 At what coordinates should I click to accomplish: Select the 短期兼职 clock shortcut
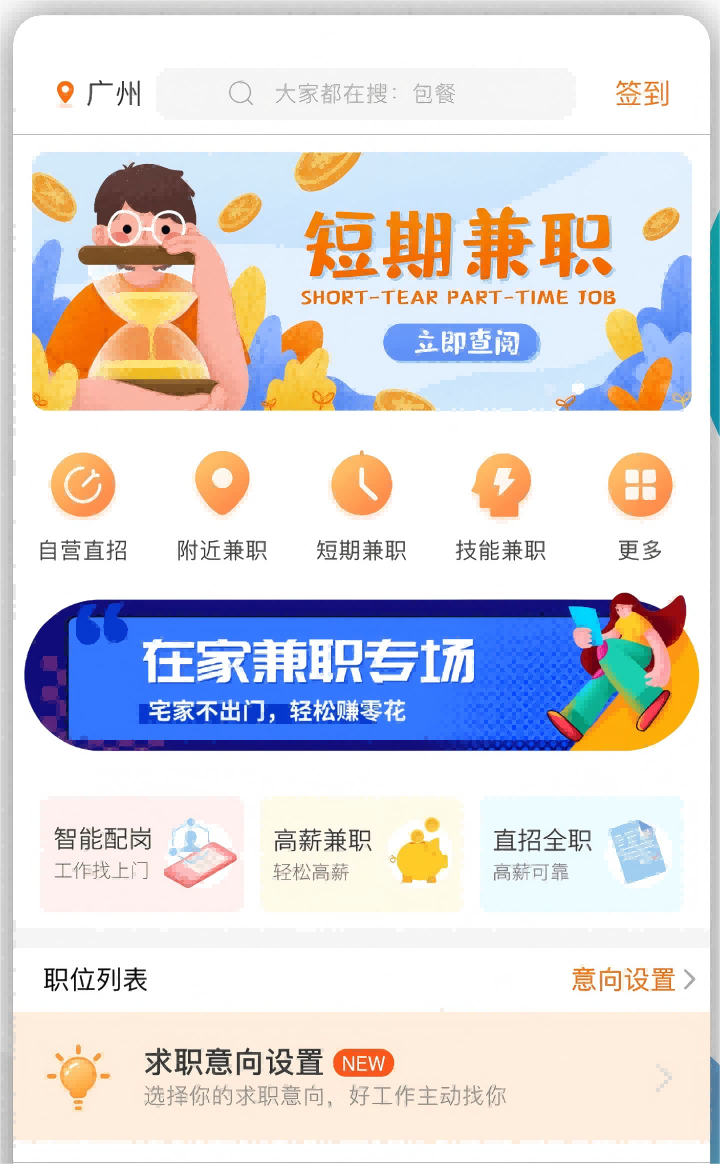pyautogui.click(x=361, y=506)
